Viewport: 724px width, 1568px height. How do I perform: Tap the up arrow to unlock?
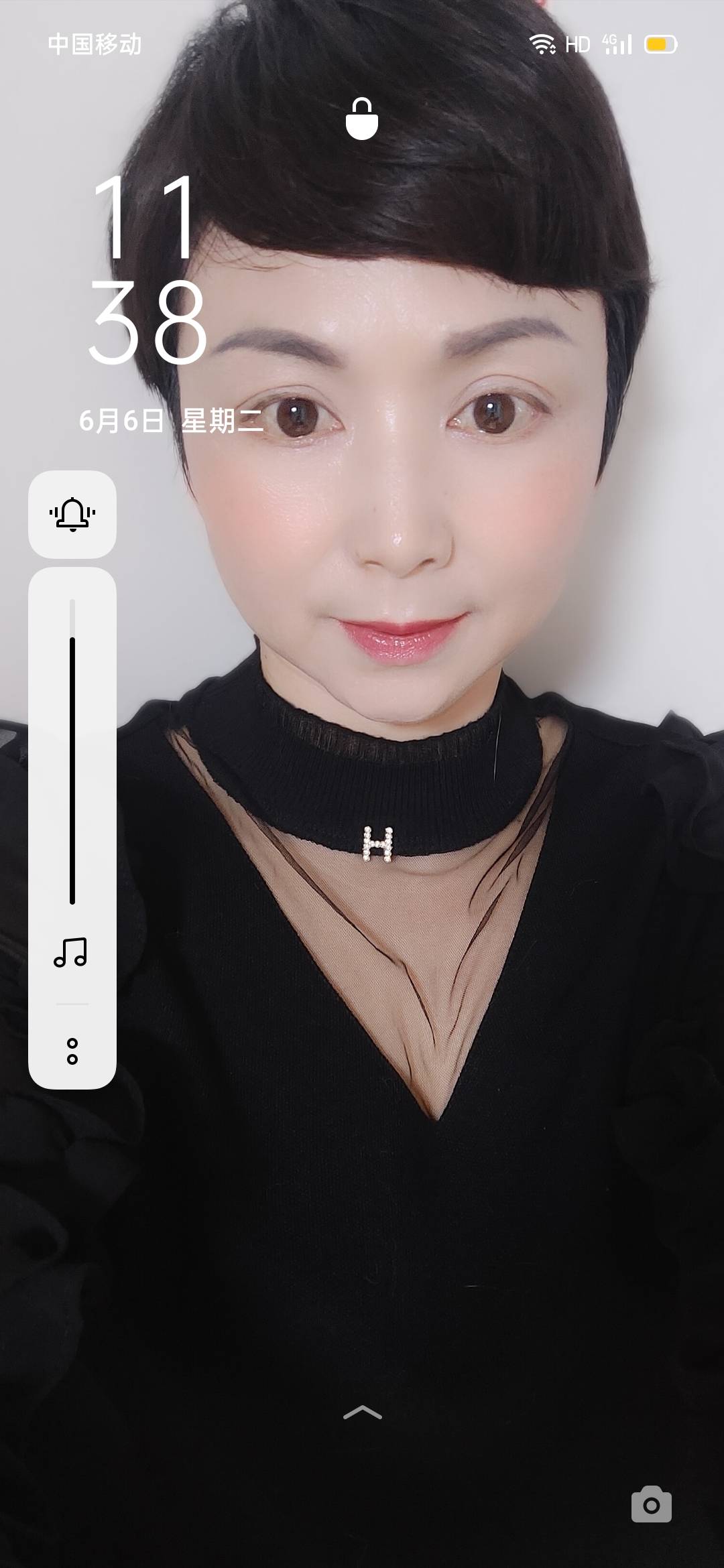[x=362, y=1413]
